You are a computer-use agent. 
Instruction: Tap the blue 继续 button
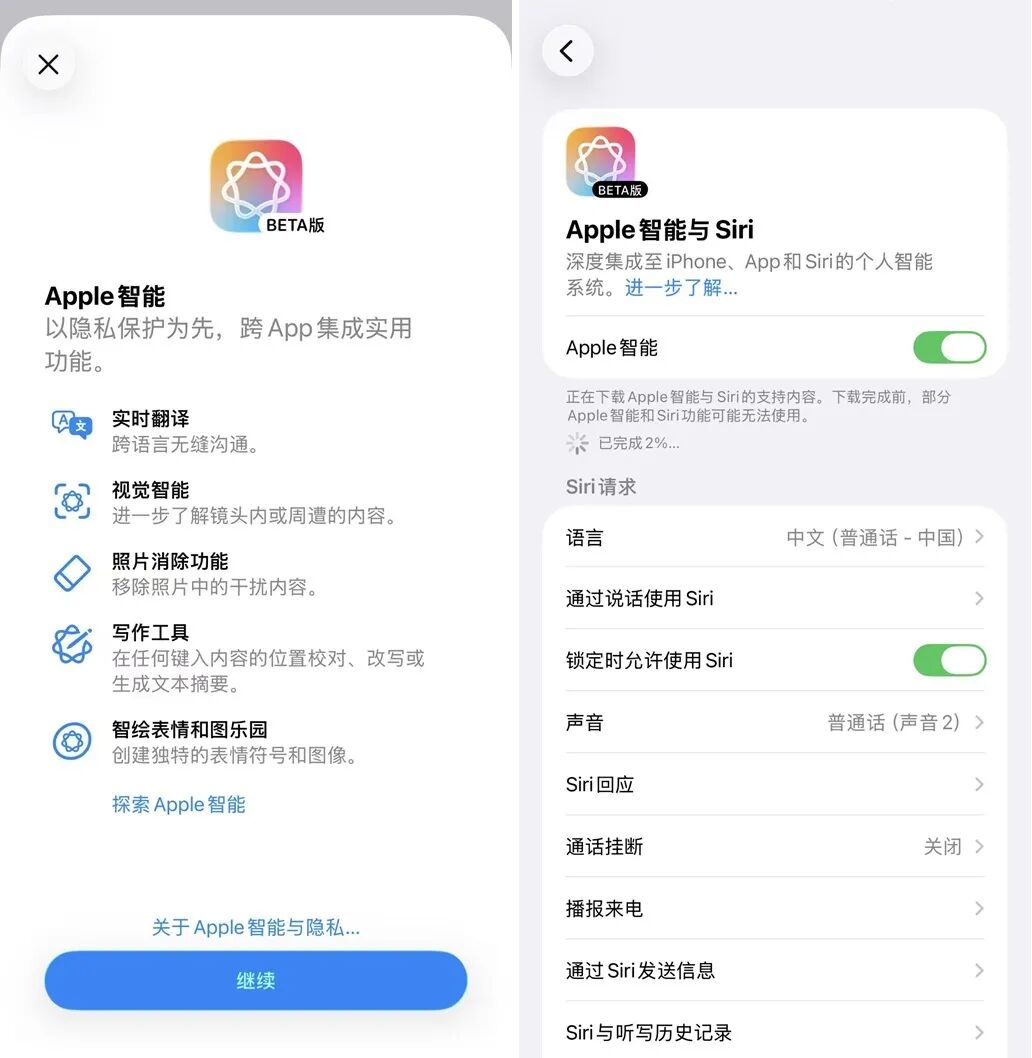point(256,980)
